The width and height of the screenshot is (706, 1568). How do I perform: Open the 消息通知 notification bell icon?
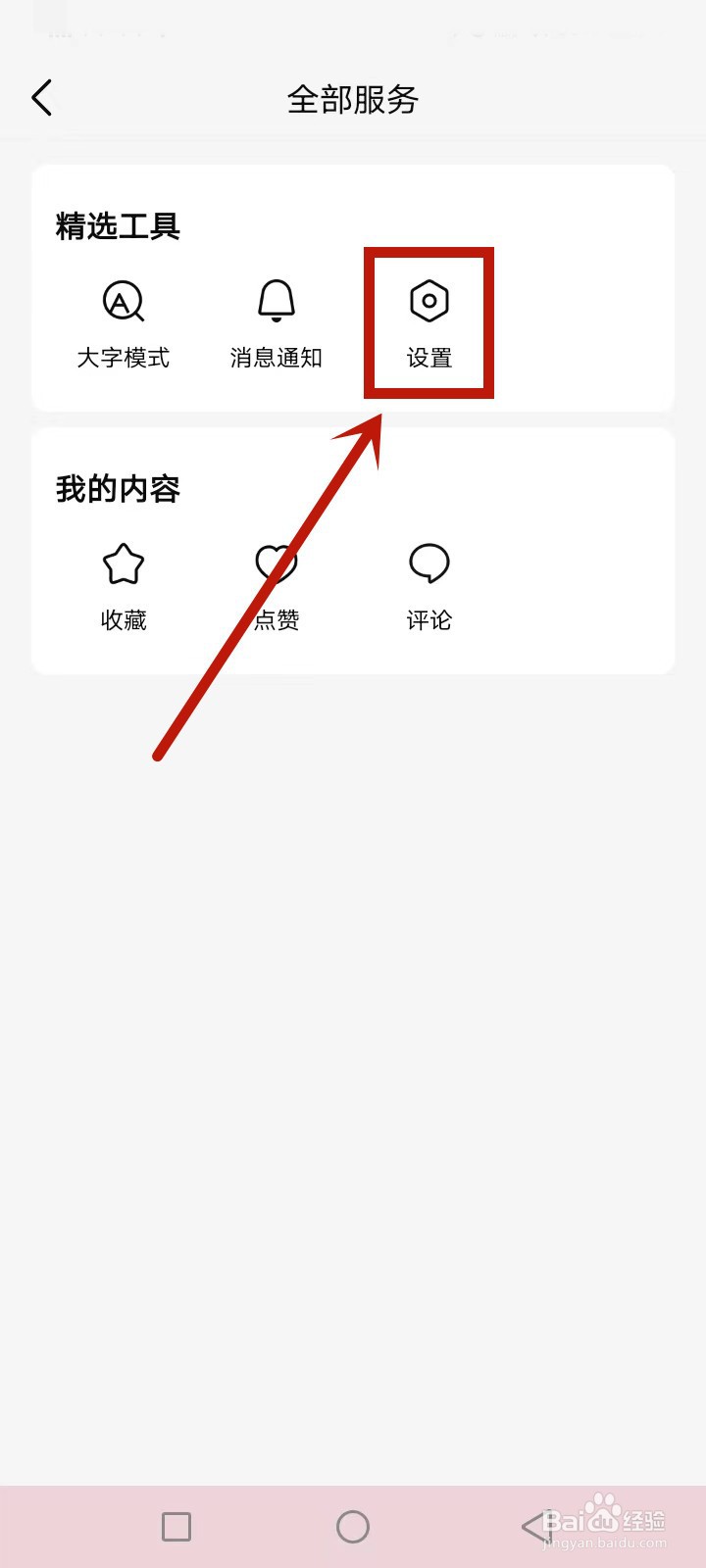276,299
